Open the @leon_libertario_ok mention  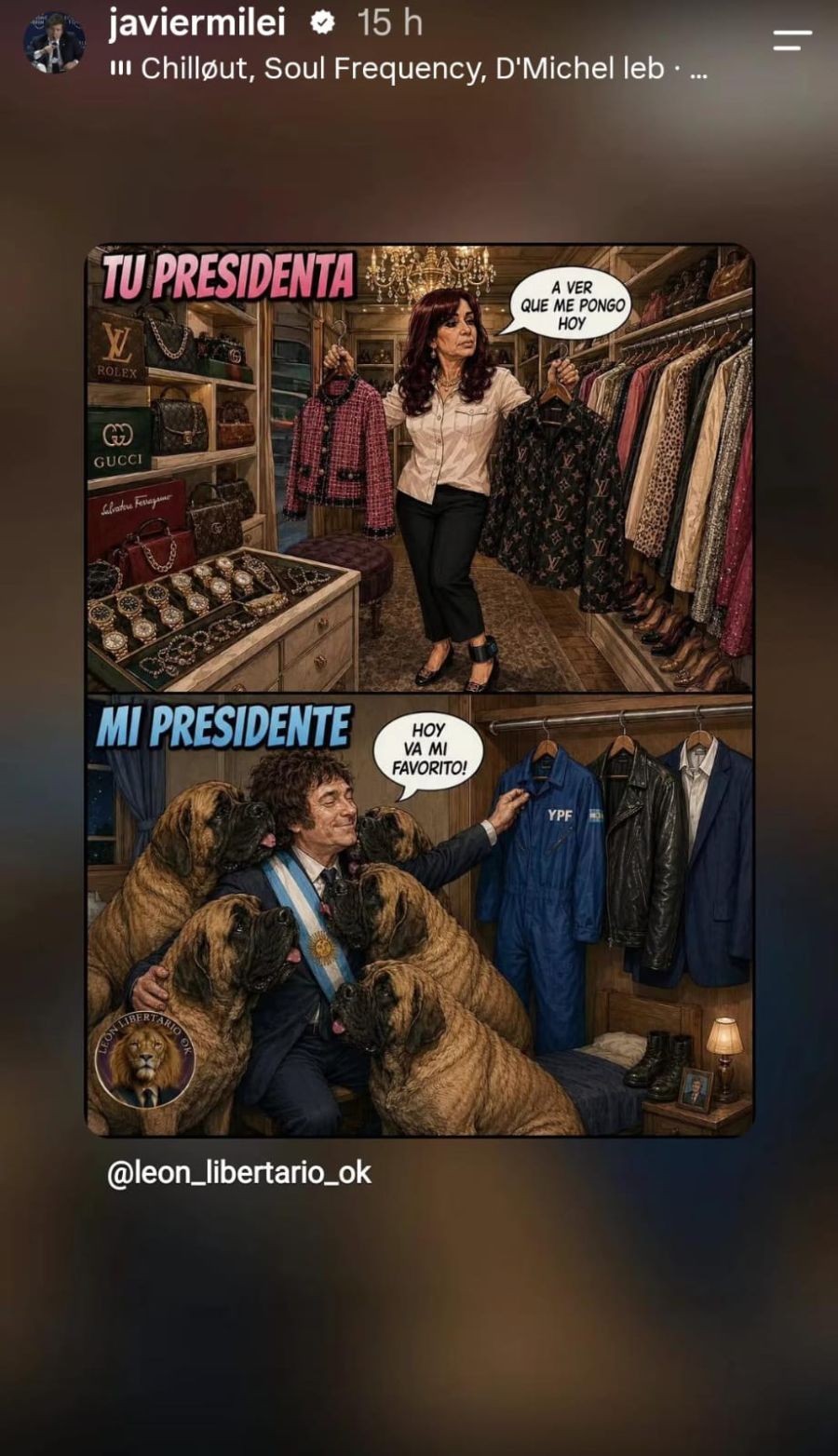239,1173
